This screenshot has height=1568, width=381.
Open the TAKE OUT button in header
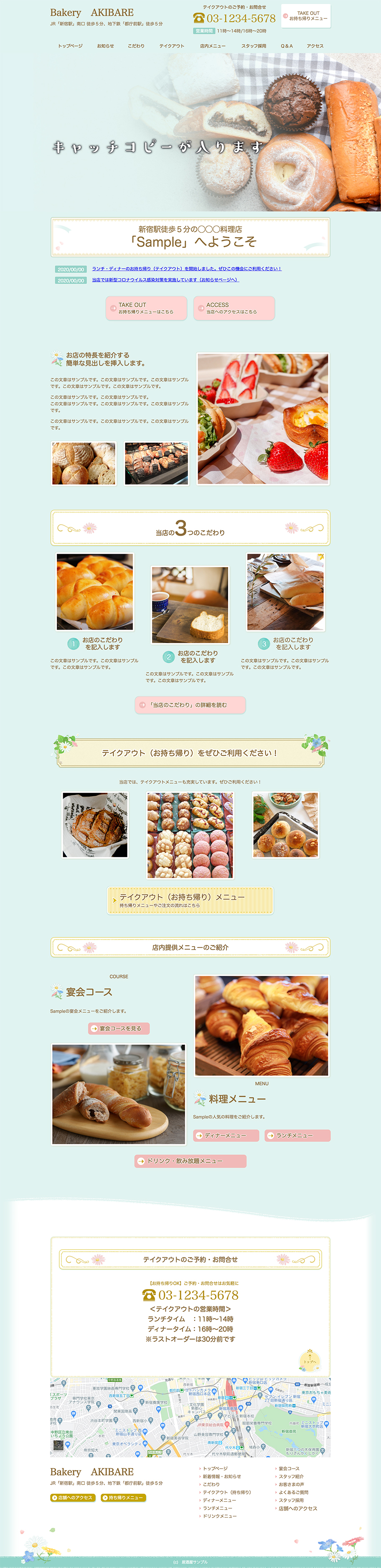click(x=305, y=16)
